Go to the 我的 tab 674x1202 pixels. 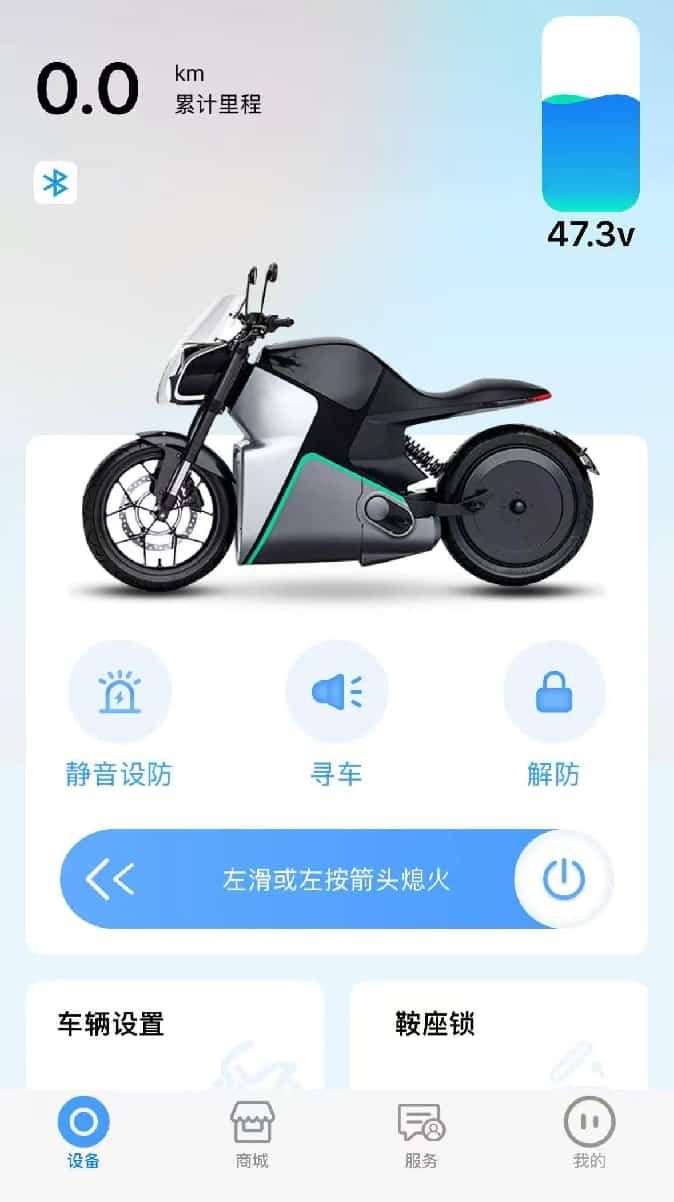[x=589, y=1135]
